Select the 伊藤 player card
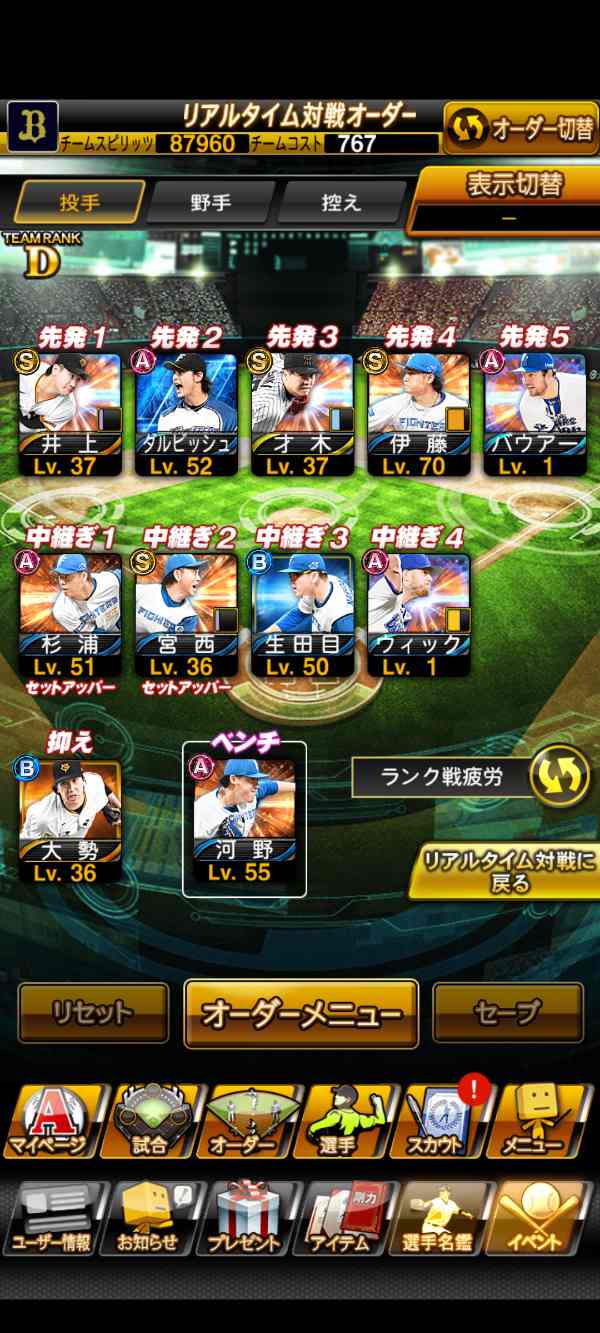 click(418, 412)
